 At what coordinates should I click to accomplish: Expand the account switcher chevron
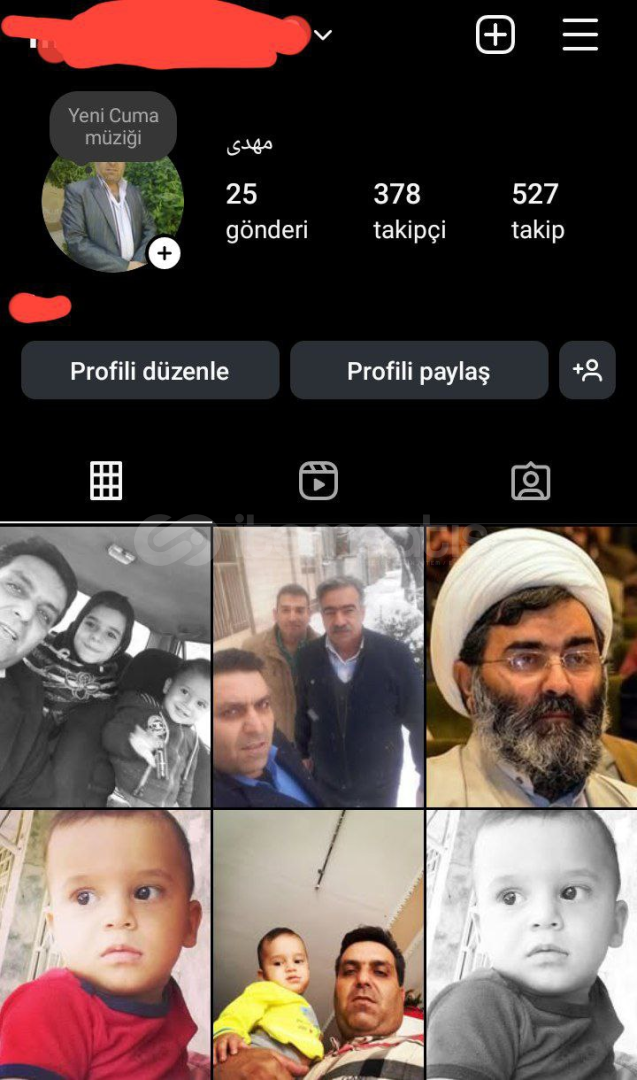click(x=323, y=34)
